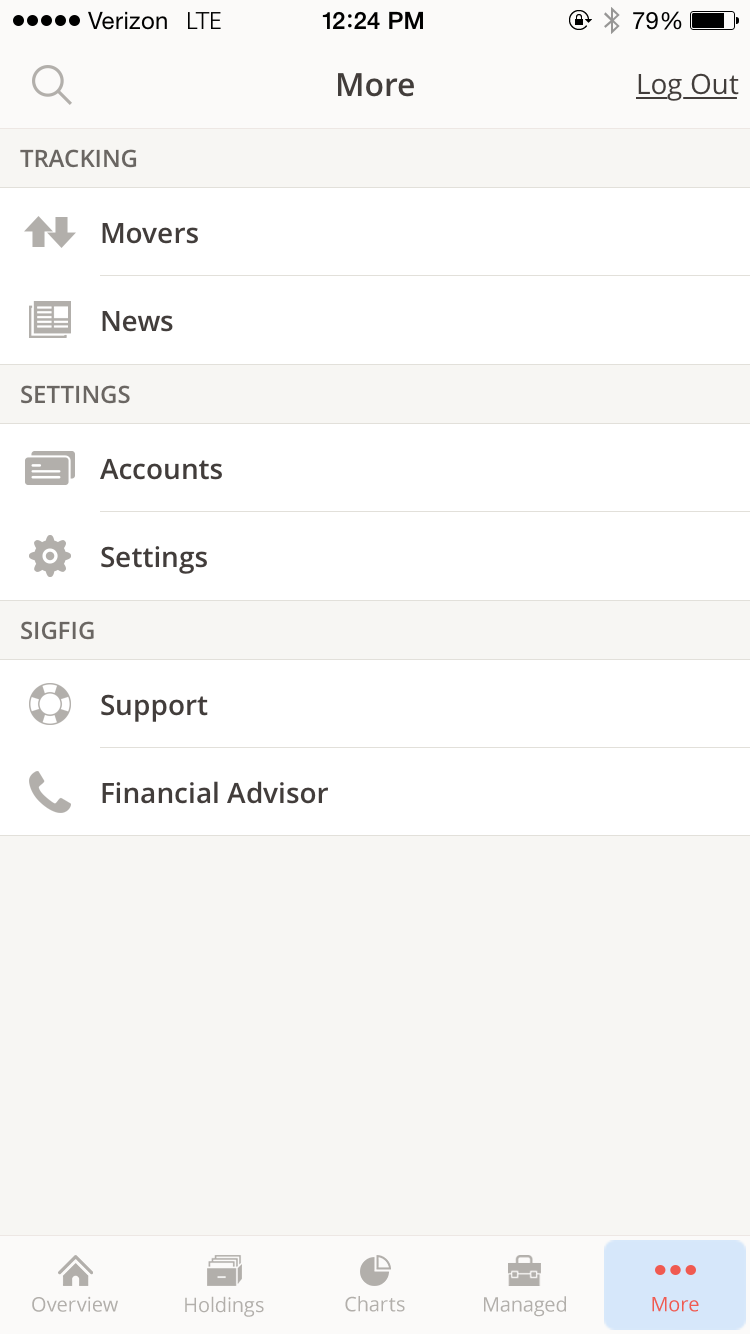Open the search magnifier icon
This screenshot has height=1334, width=750.
[x=51, y=85]
